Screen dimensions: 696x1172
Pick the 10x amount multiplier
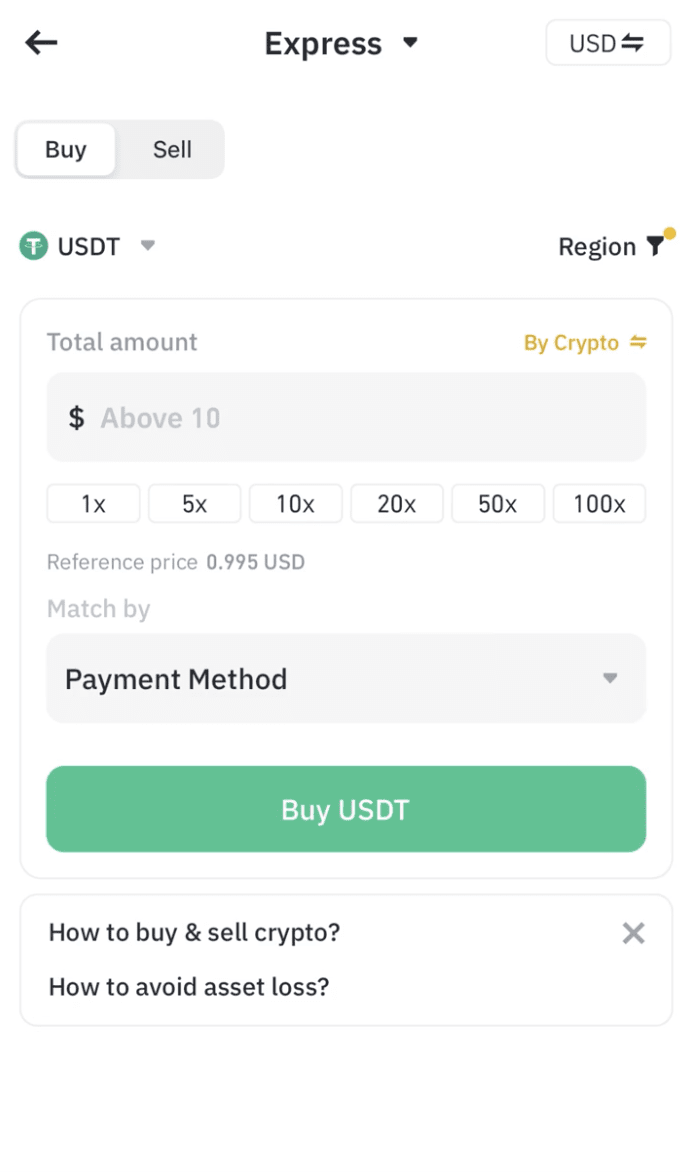click(x=295, y=504)
